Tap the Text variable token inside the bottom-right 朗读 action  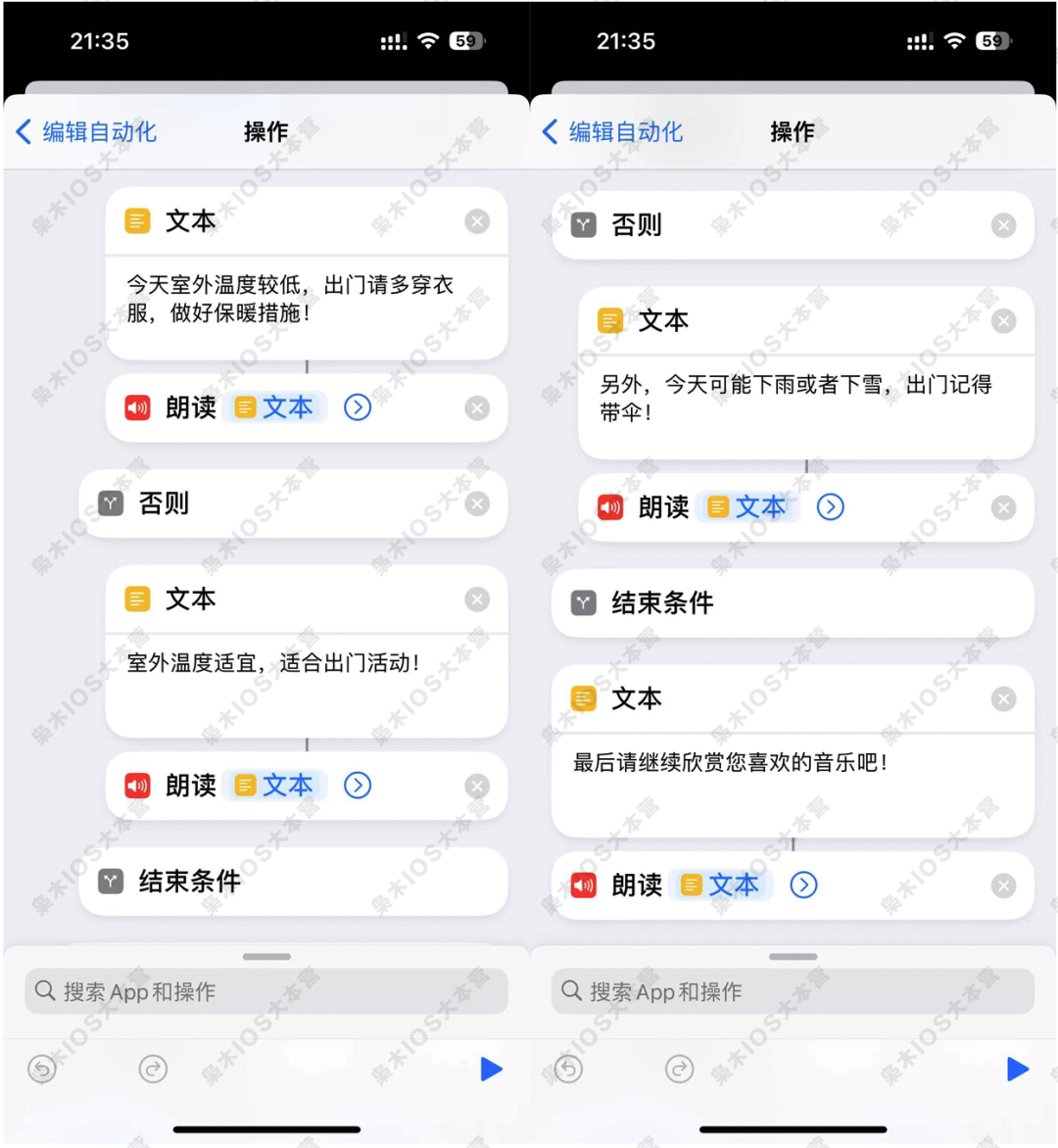(x=720, y=885)
